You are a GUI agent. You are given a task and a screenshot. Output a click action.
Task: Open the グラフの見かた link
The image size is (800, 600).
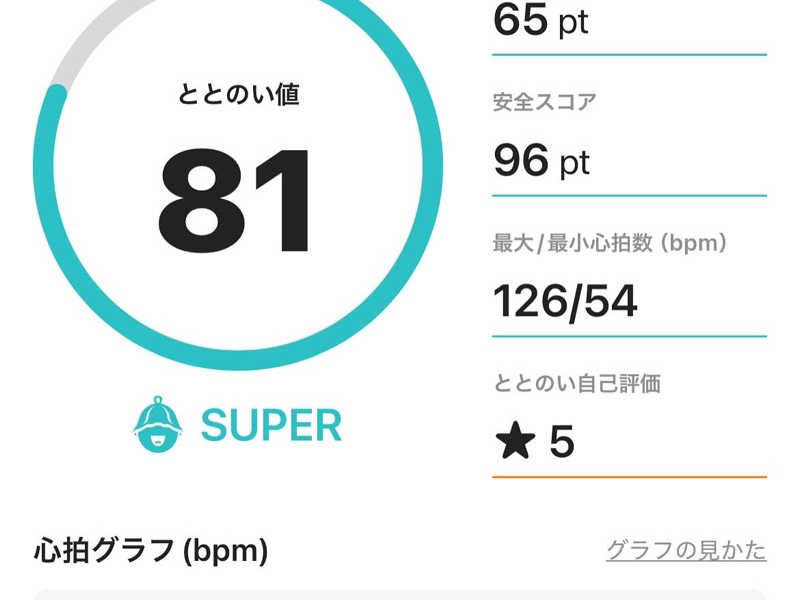click(686, 550)
